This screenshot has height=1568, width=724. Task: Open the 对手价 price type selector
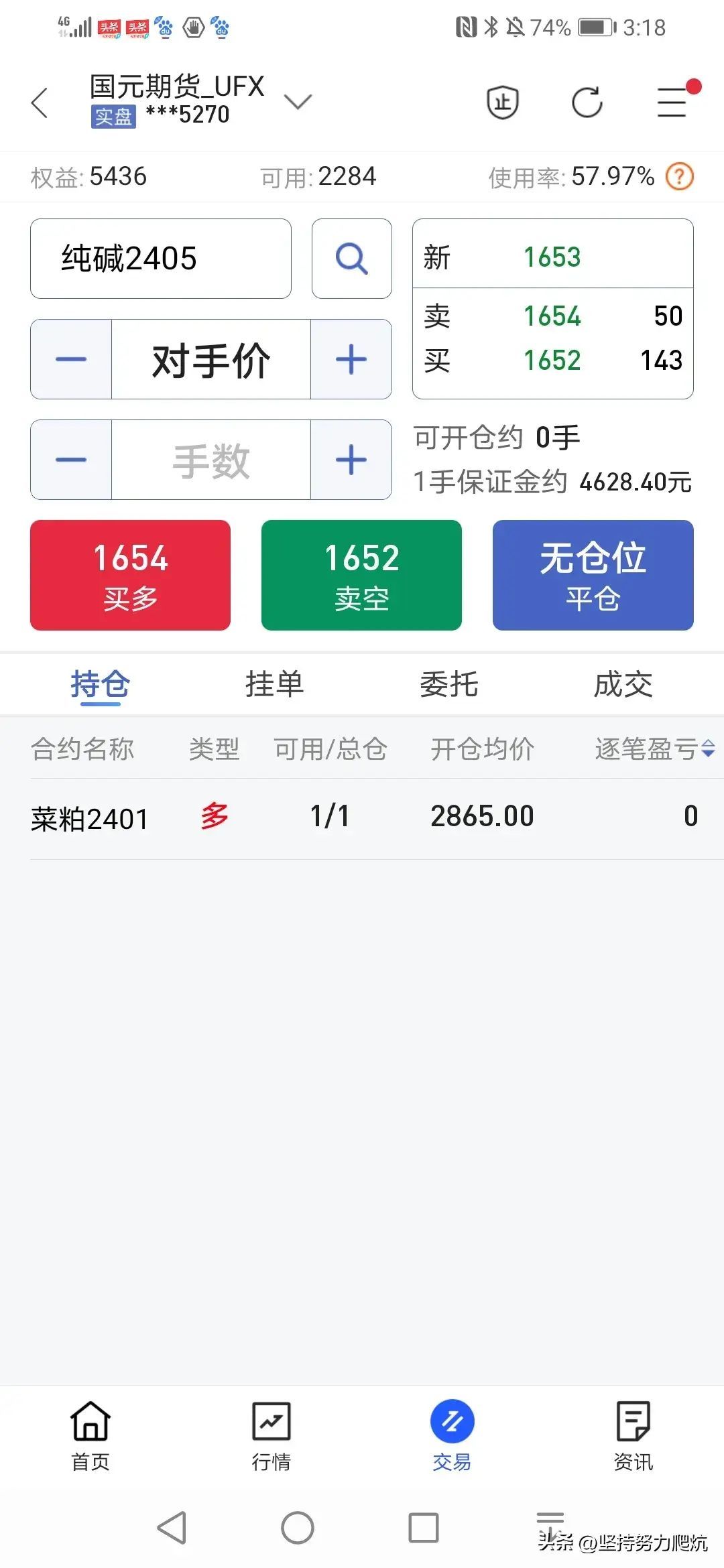coord(211,359)
